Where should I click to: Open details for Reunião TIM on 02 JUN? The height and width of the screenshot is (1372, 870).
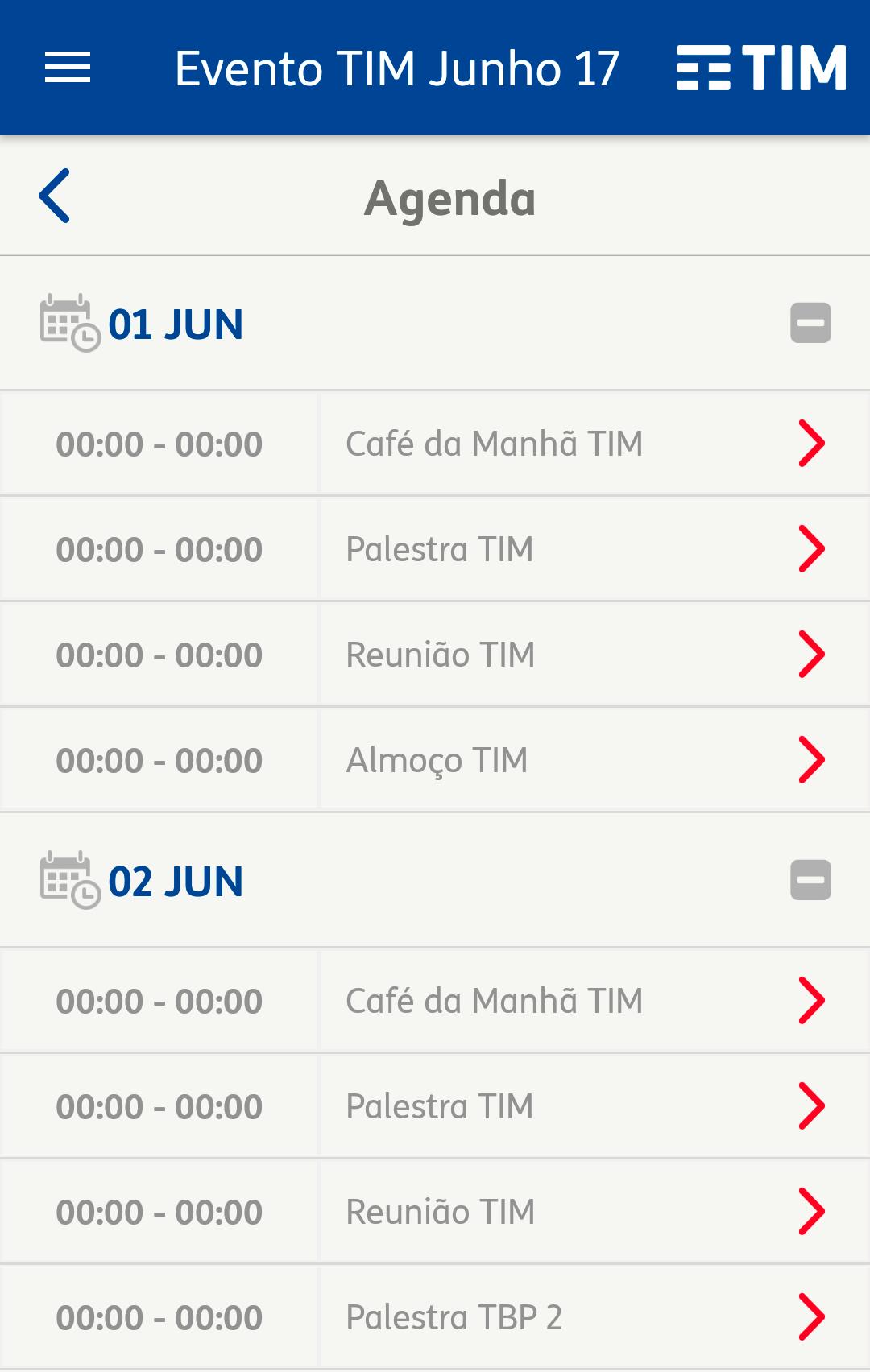(439, 1210)
